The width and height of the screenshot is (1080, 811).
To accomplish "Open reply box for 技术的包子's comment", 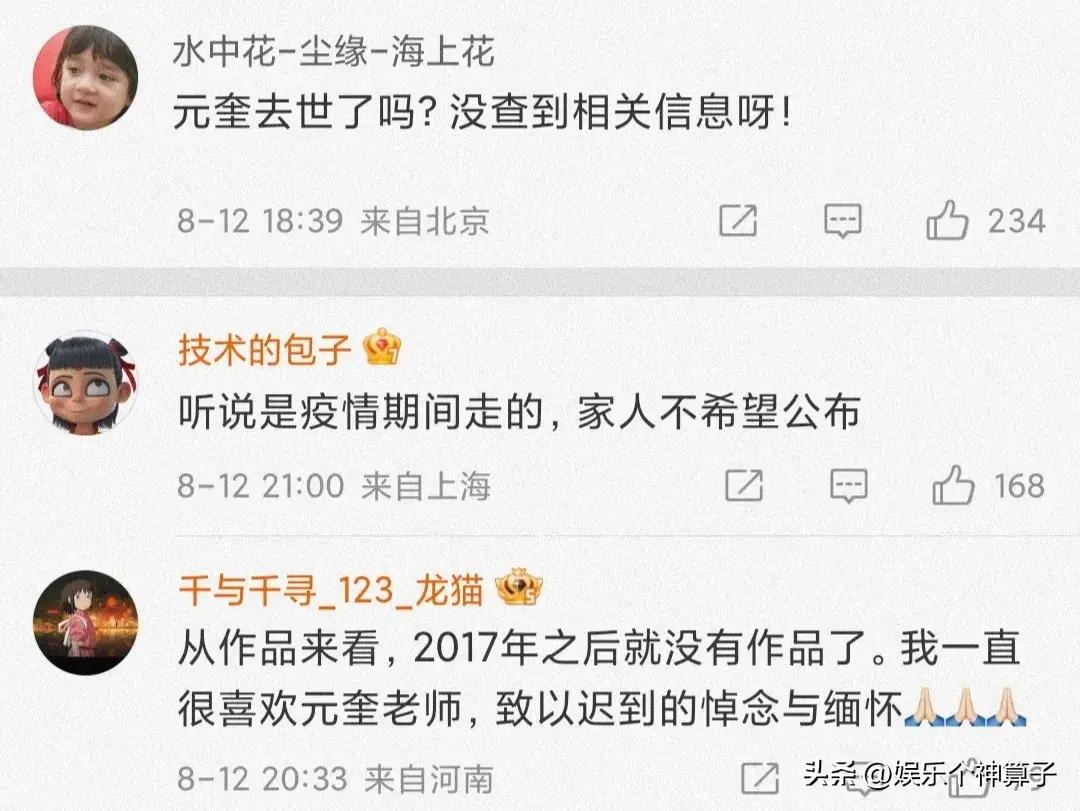I will (848, 486).
